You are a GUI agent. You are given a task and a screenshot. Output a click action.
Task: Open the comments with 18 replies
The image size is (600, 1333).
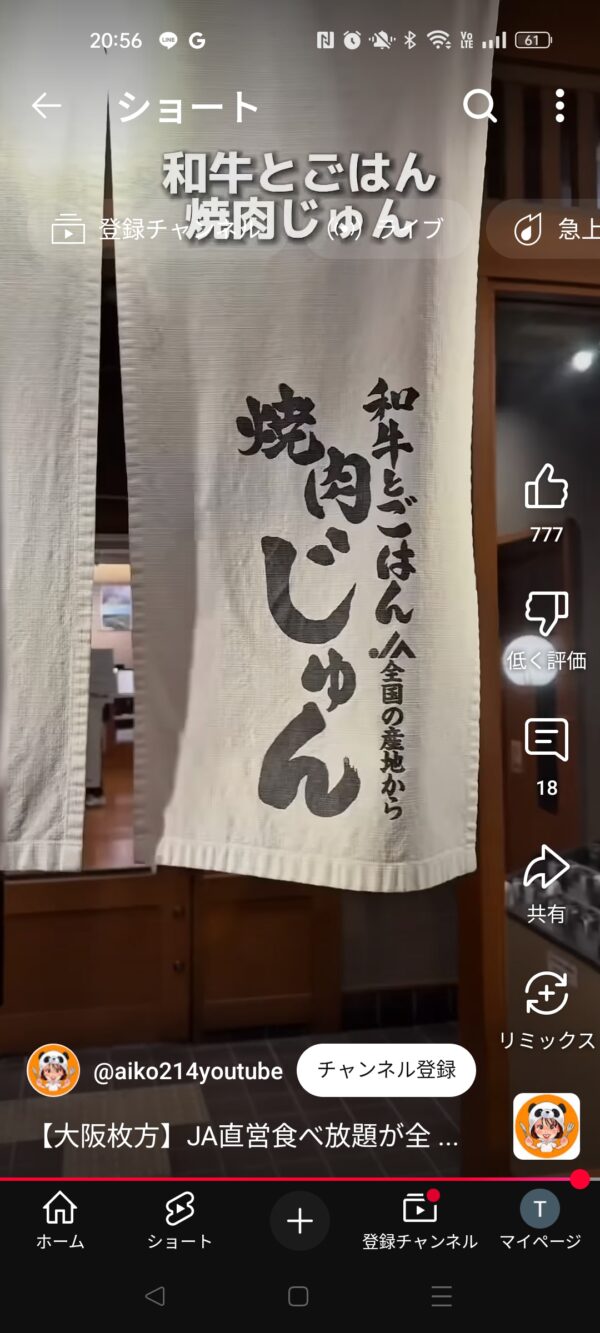point(546,742)
